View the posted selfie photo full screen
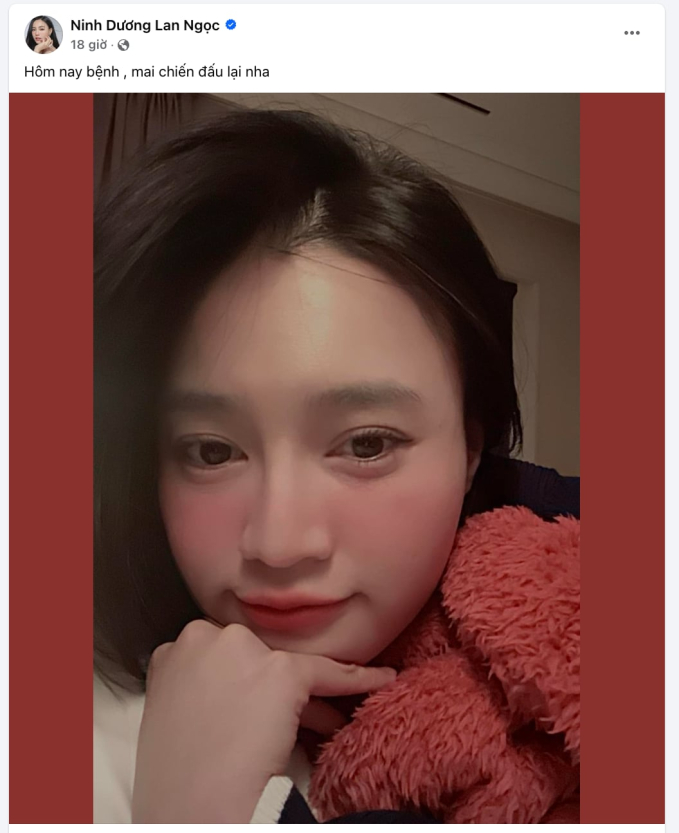The width and height of the screenshot is (679, 833). click(x=337, y=458)
